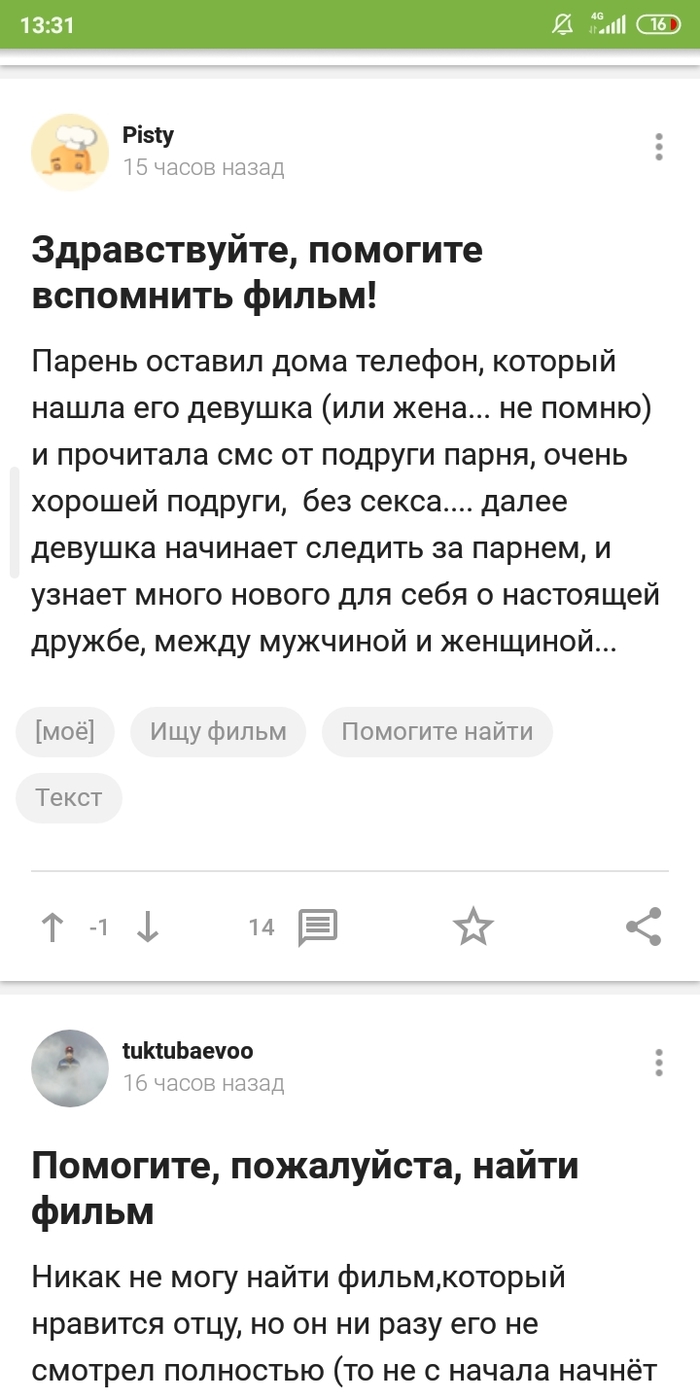Downvote Pisty's post
This screenshot has width=700, height=1400.
(x=148, y=928)
